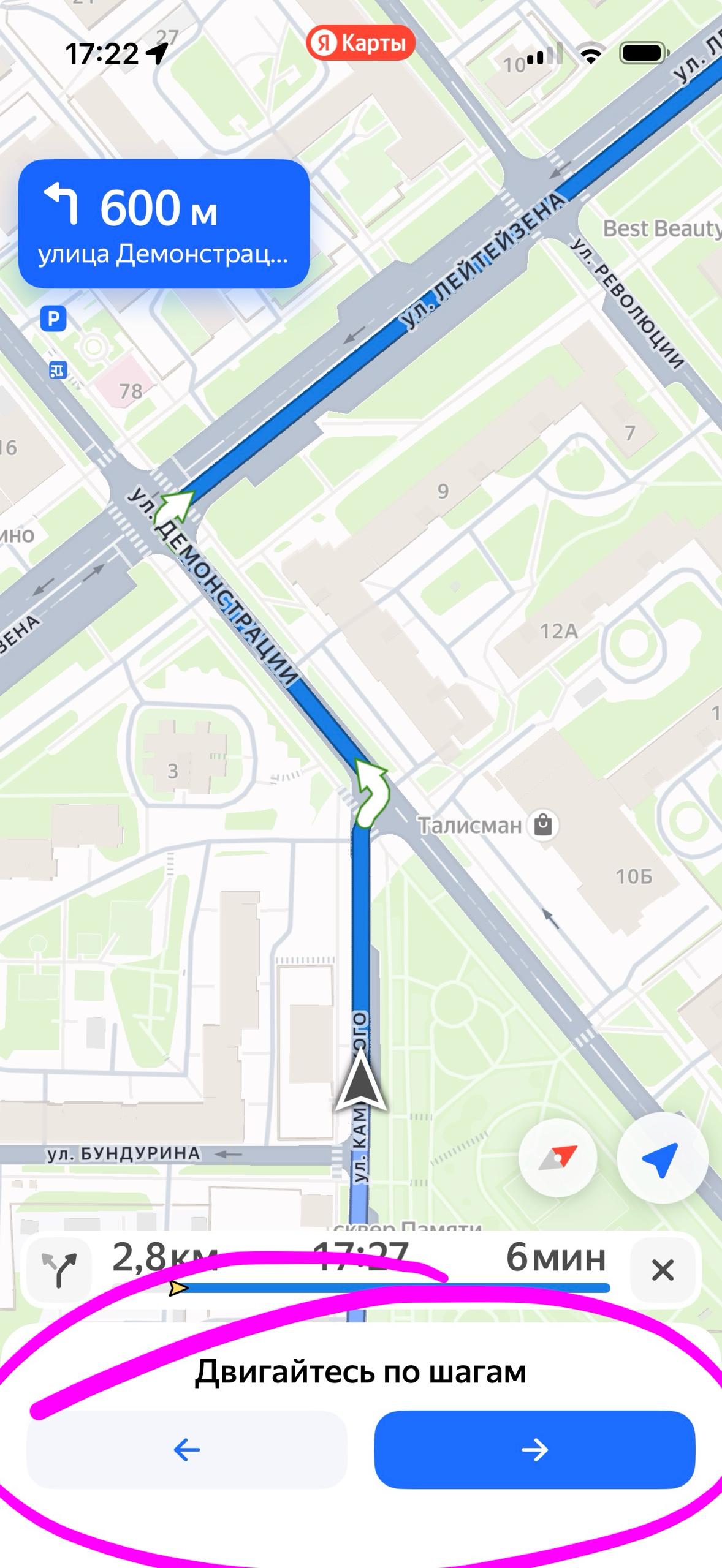This screenshot has height=1568, width=722.
Task: Return to Яндекс Карты via the status pill
Action: point(360,43)
